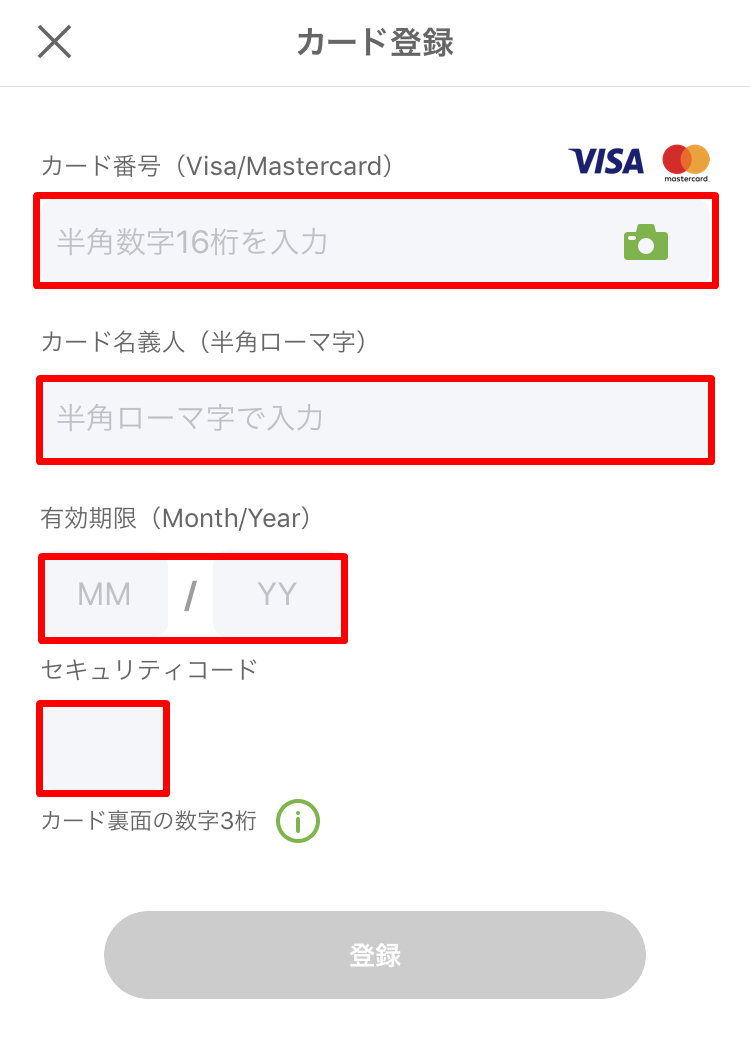Scan card with the camera icon
Screen dimensions: 750x1041
tap(646, 242)
